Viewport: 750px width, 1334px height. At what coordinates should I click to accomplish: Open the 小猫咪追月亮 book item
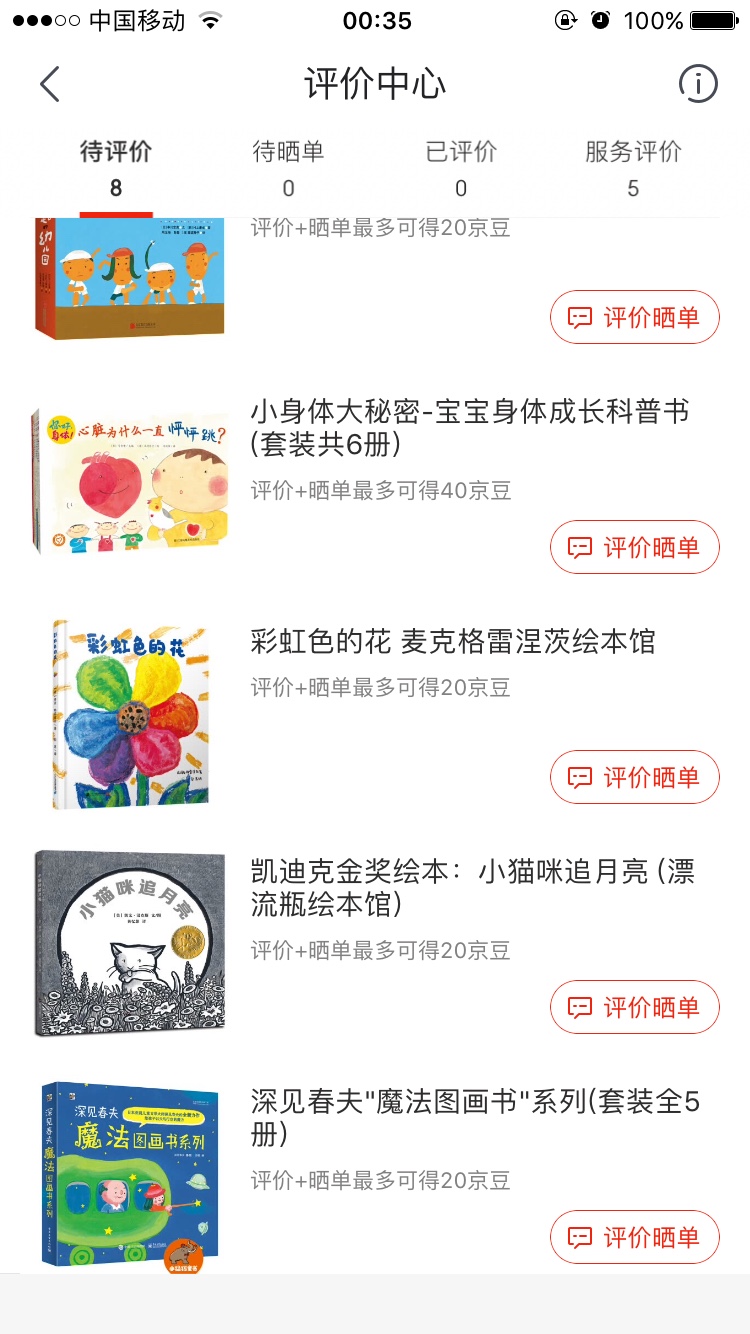click(x=471, y=888)
